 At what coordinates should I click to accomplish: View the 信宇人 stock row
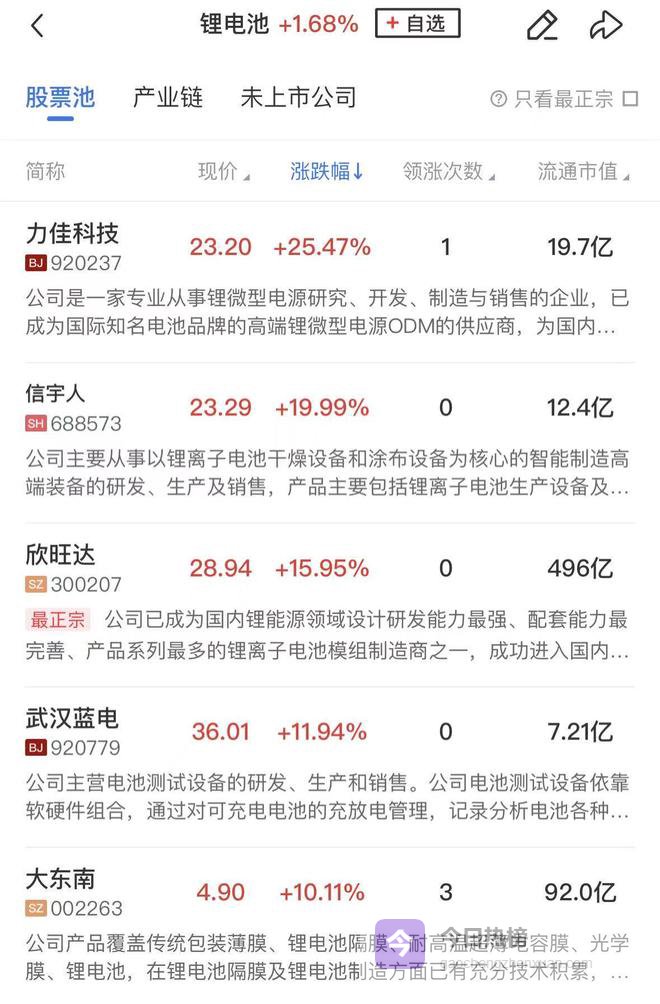point(58,394)
